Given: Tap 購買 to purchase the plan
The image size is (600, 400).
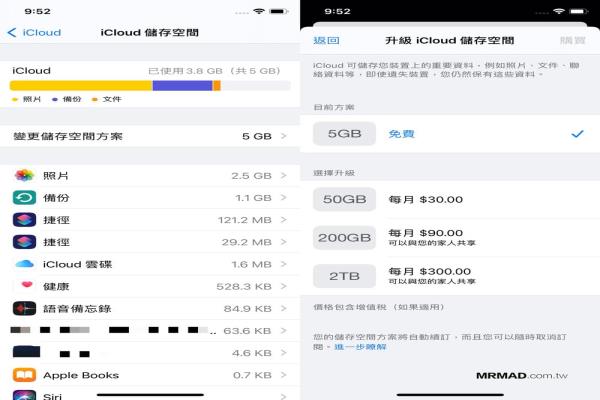Looking at the screenshot, I should (x=573, y=41).
